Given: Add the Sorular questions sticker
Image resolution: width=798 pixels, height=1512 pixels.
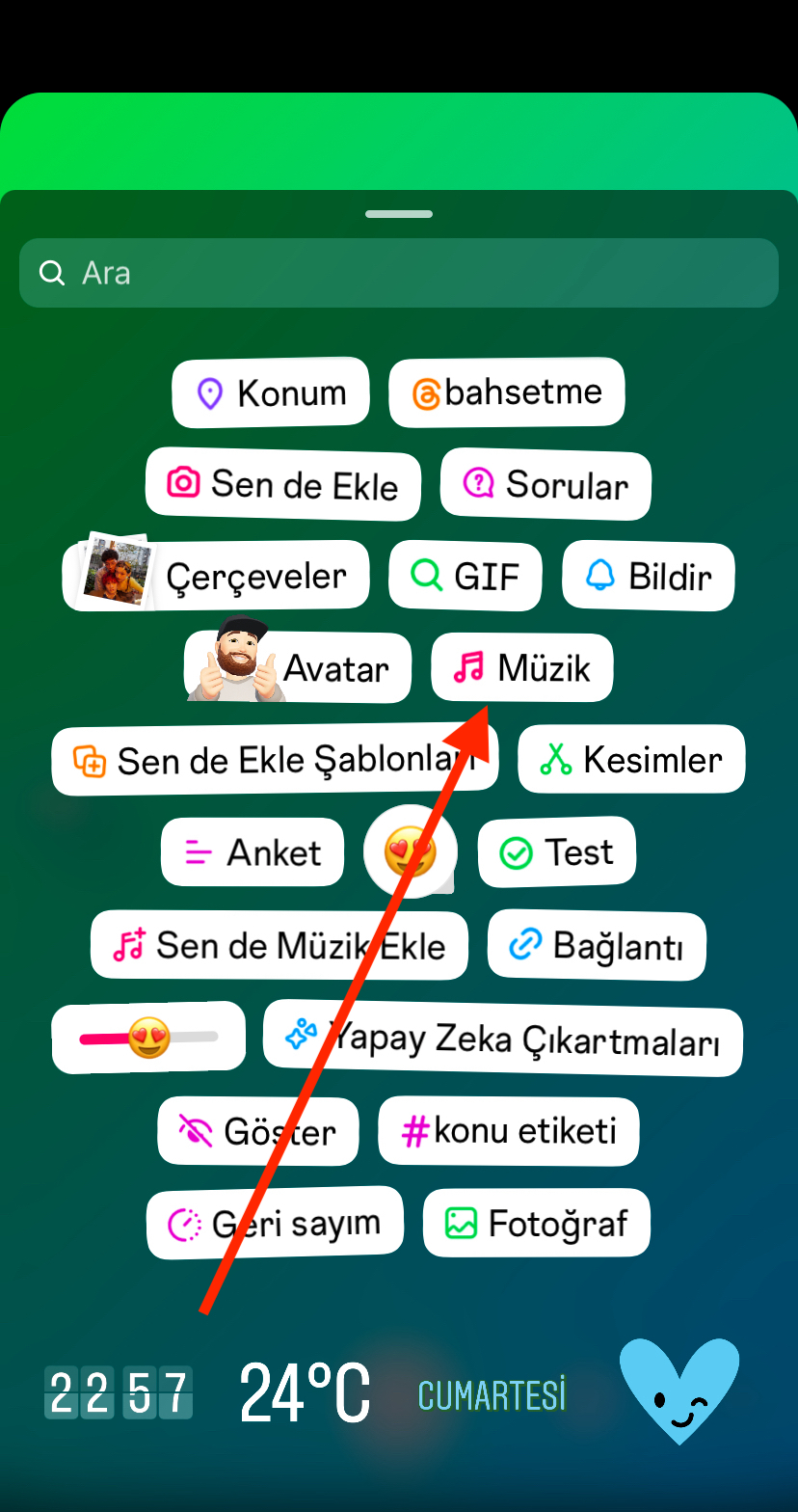Looking at the screenshot, I should [x=545, y=484].
